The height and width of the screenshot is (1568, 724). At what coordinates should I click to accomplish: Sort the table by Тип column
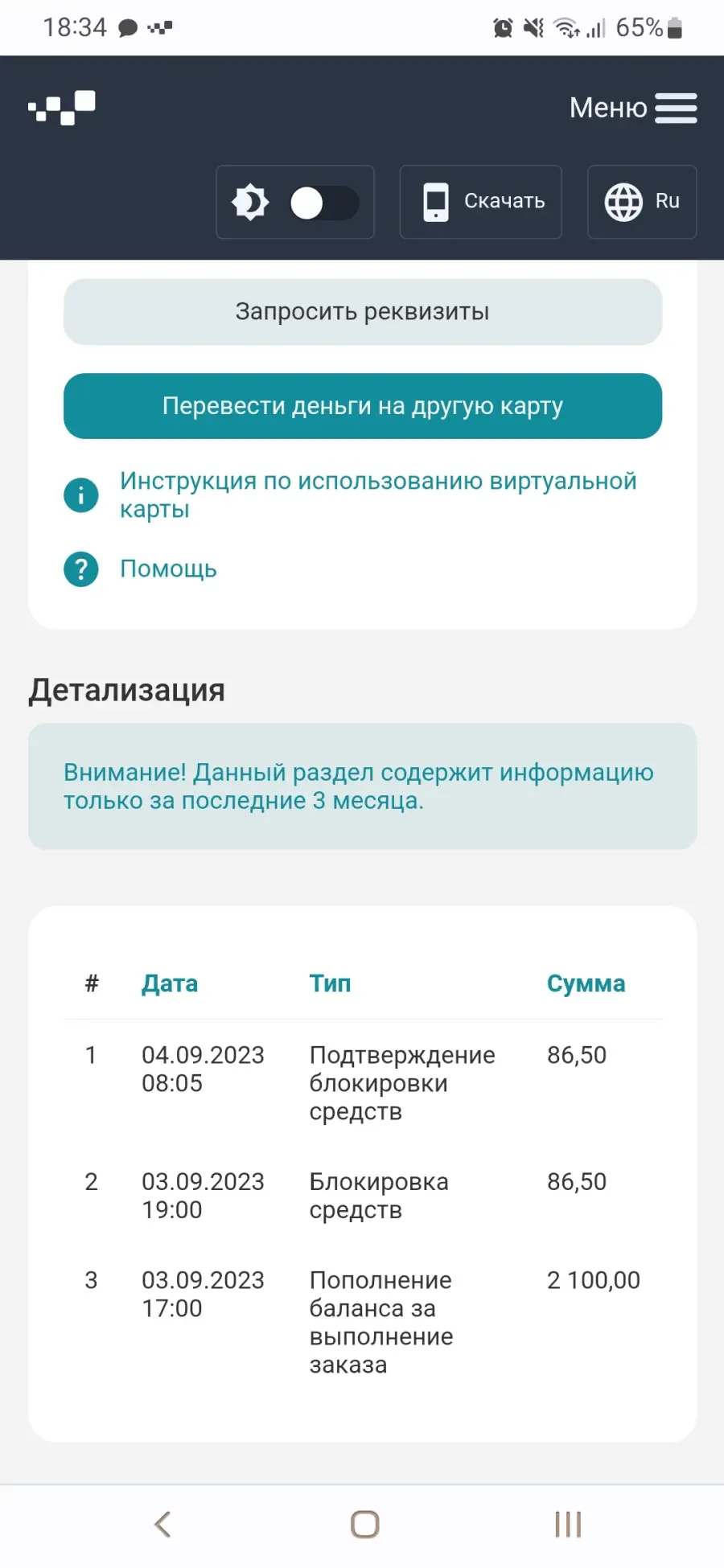pyautogui.click(x=331, y=983)
